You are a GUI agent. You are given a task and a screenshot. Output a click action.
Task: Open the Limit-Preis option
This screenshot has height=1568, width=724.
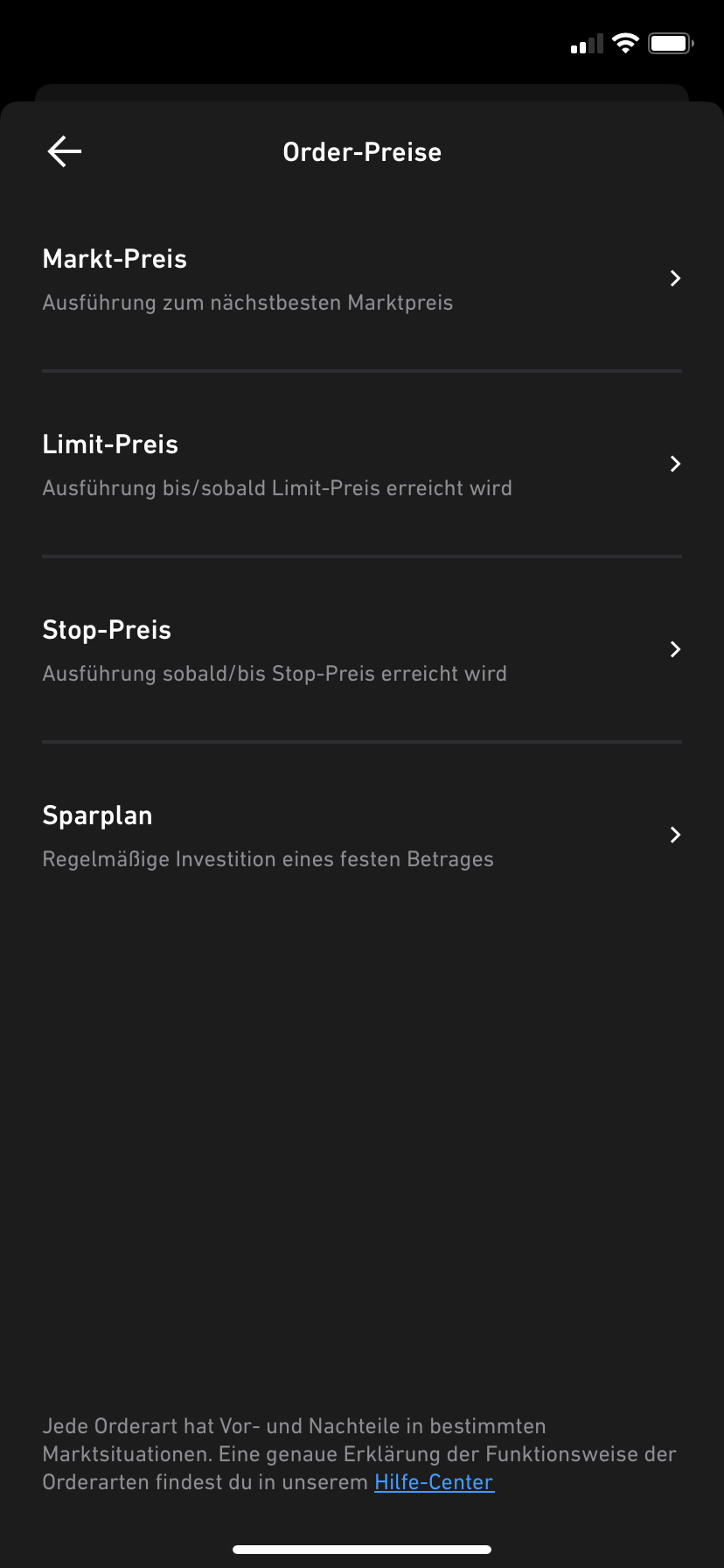pyautogui.click(x=362, y=465)
